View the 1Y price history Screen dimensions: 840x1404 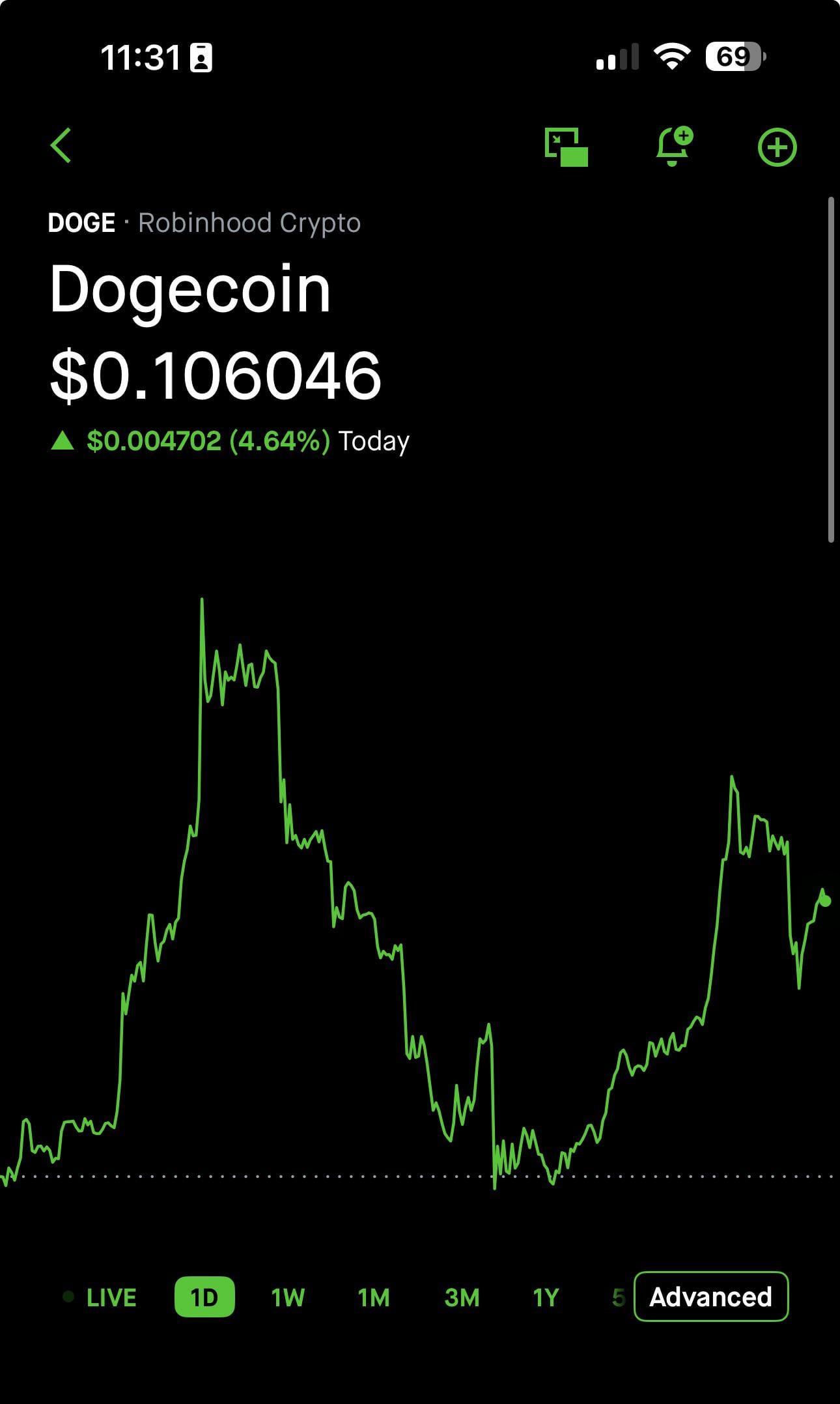[x=546, y=1297]
